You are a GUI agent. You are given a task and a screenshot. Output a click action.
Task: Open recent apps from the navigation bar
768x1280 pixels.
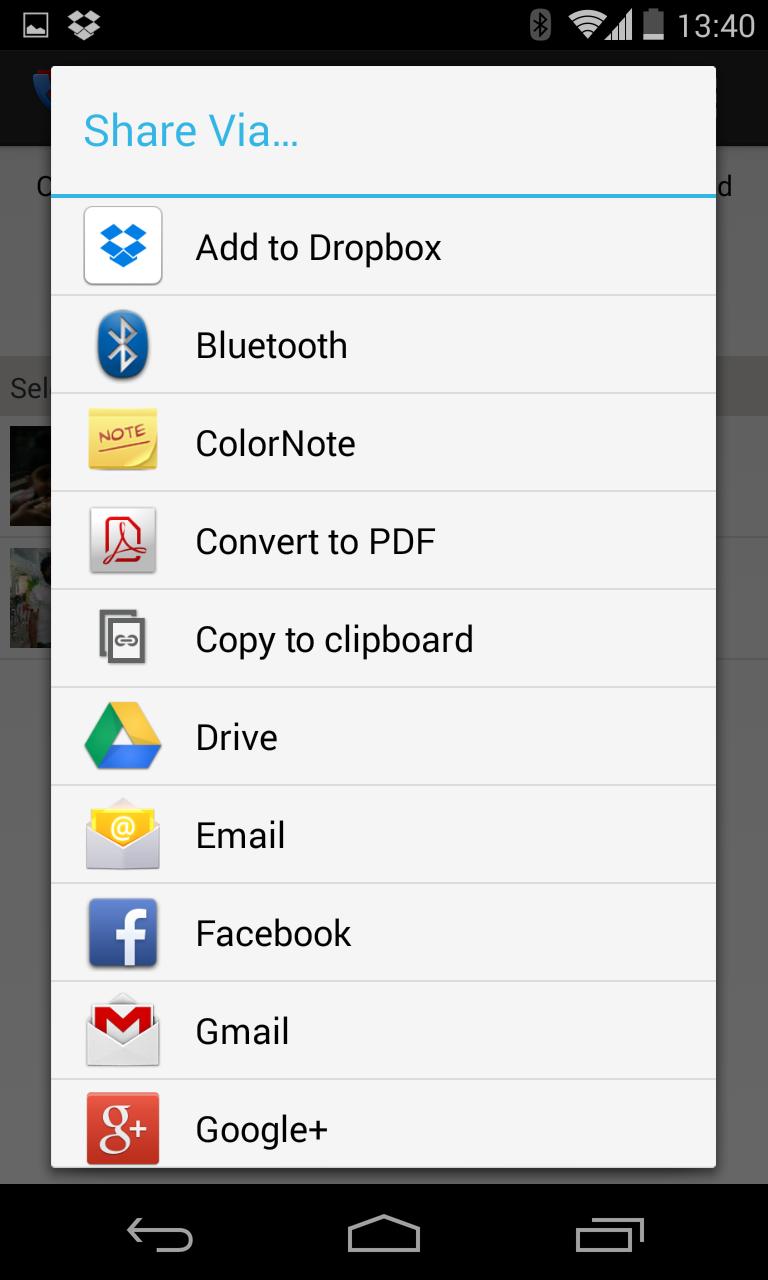(x=610, y=1236)
